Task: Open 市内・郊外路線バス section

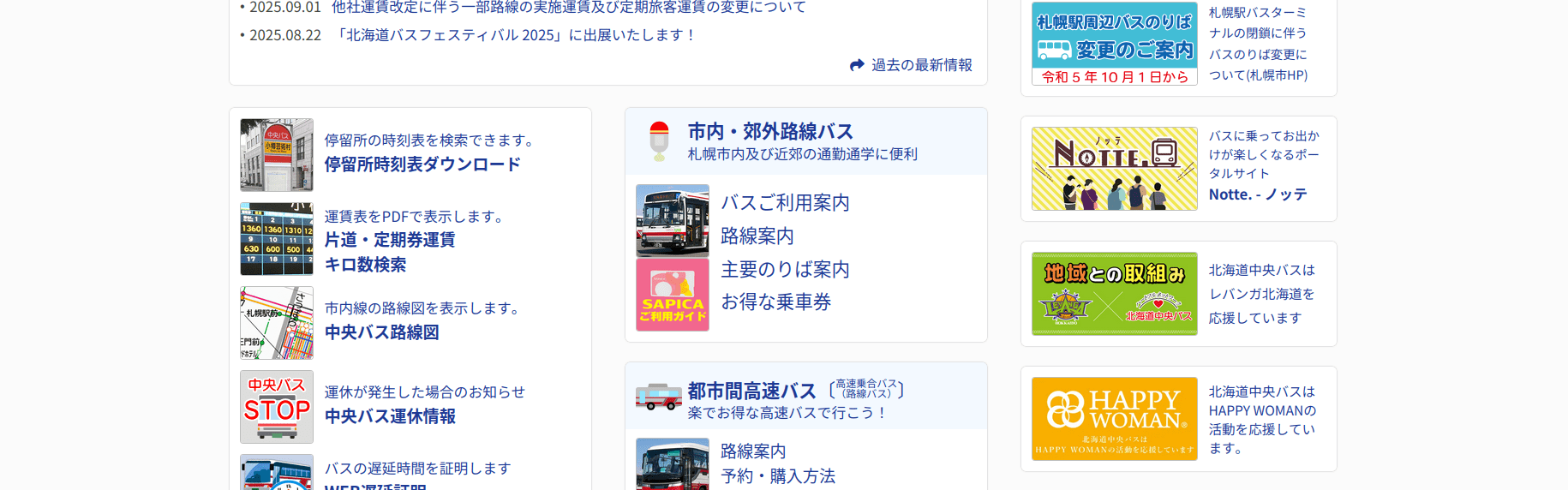Action: pyautogui.click(x=769, y=132)
